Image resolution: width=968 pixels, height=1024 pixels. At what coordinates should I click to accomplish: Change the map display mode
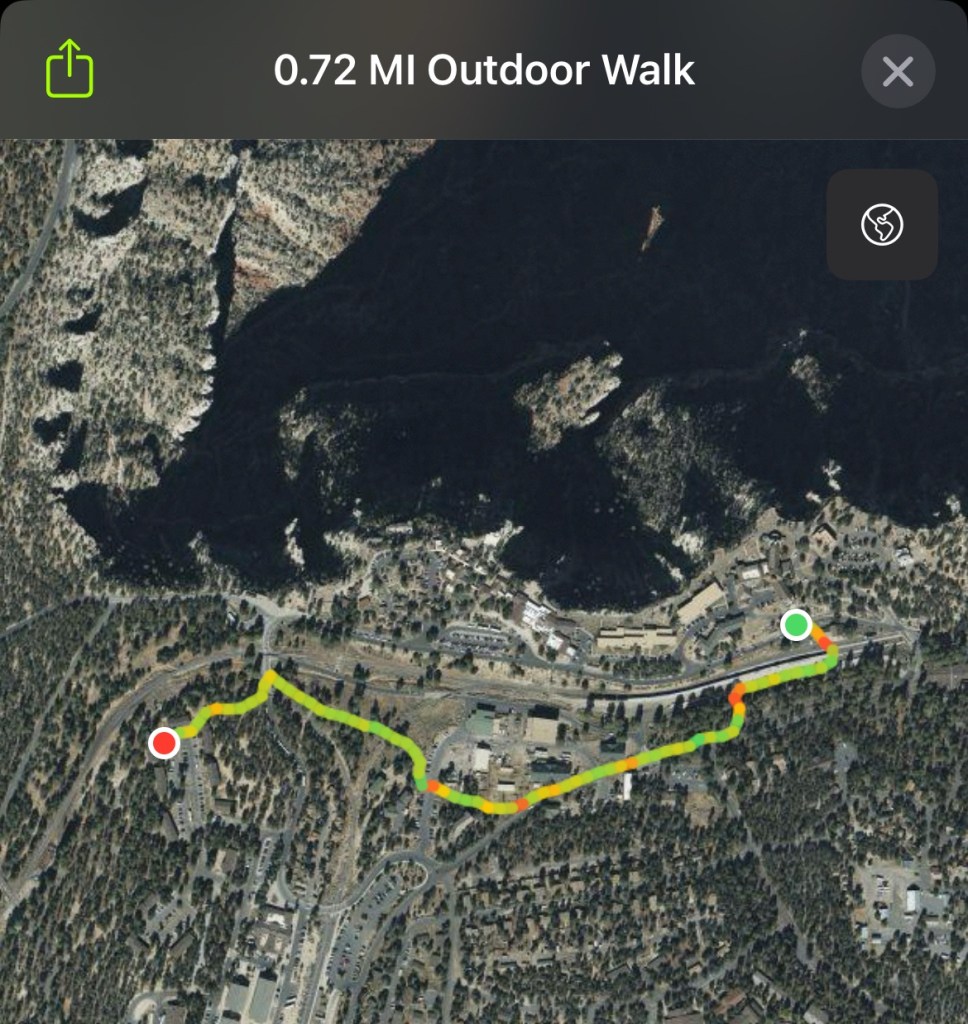pos(881,224)
